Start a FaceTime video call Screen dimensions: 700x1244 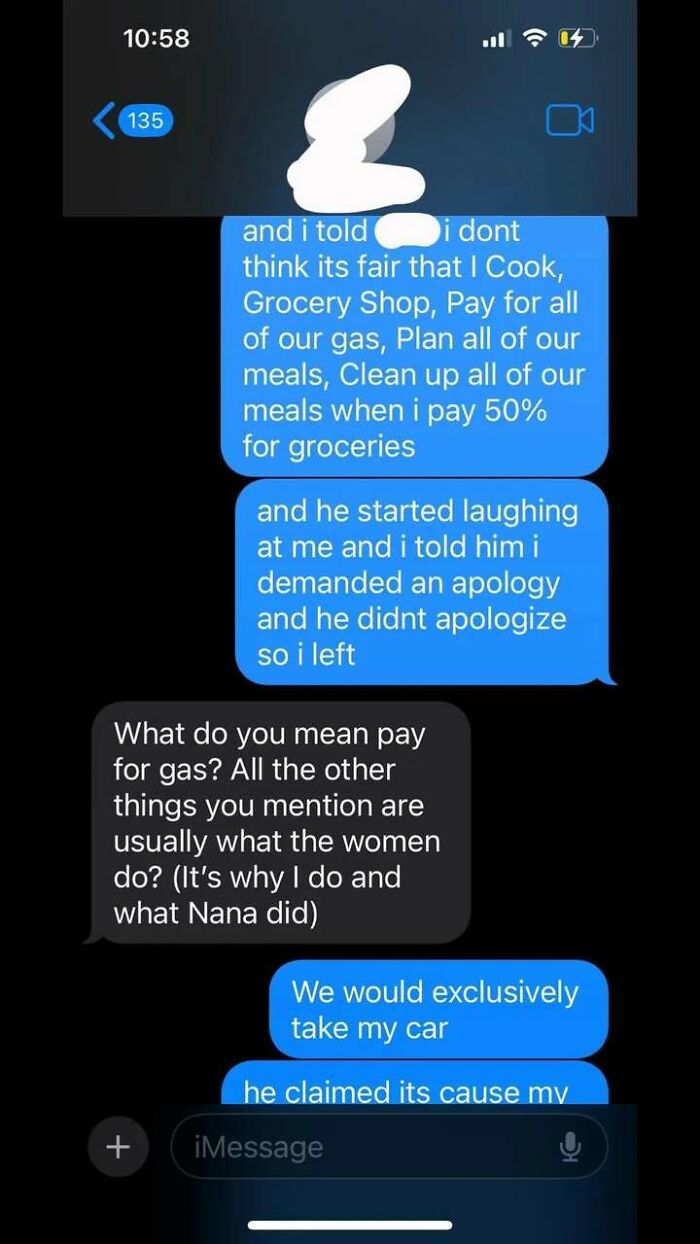pyautogui.click(x=569, y=121)
